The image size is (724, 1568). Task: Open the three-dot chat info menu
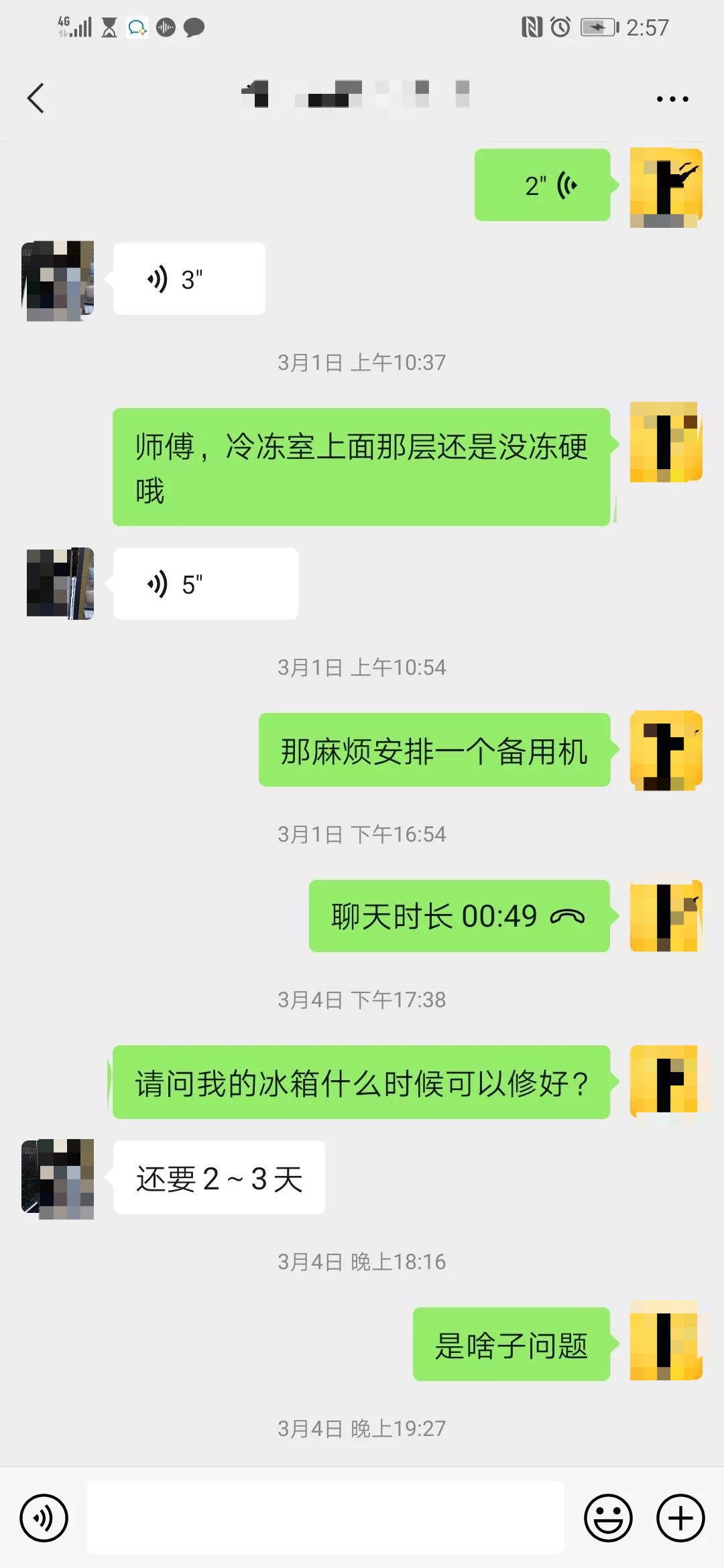click(672, 99)
